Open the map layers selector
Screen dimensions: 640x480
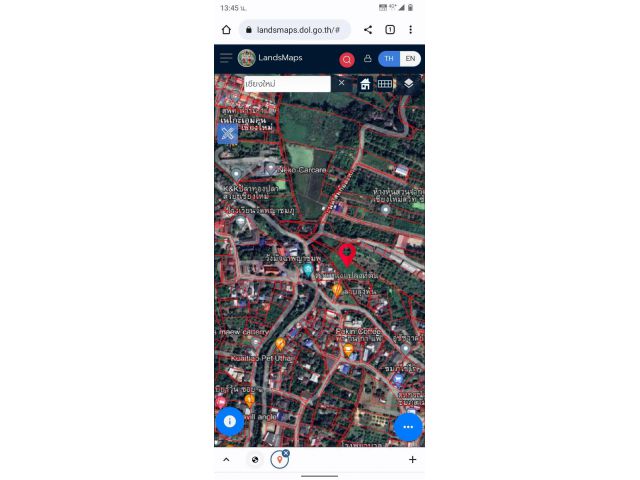[408, 84]
